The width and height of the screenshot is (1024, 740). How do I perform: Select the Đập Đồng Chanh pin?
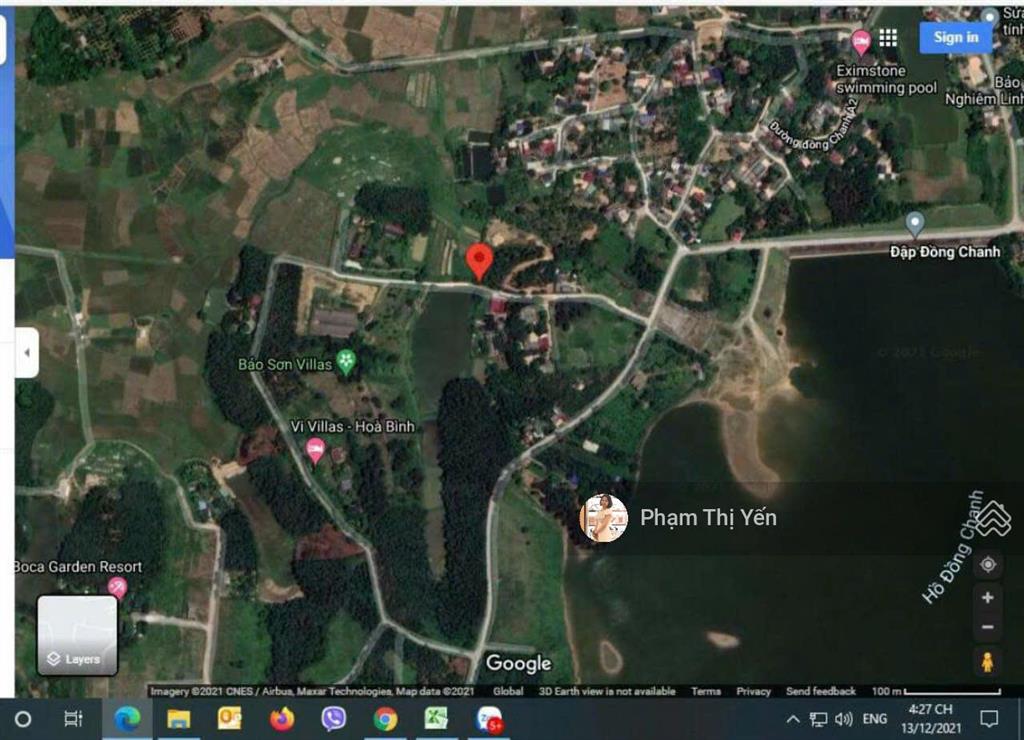point(914,223)
